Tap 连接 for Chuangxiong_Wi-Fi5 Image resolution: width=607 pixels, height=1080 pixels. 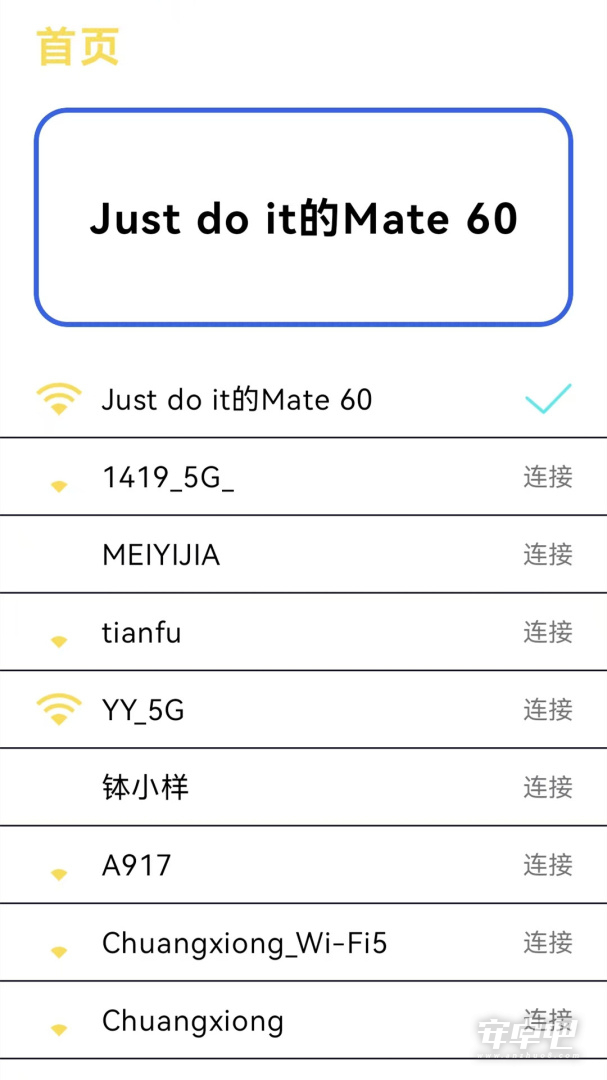548,942
